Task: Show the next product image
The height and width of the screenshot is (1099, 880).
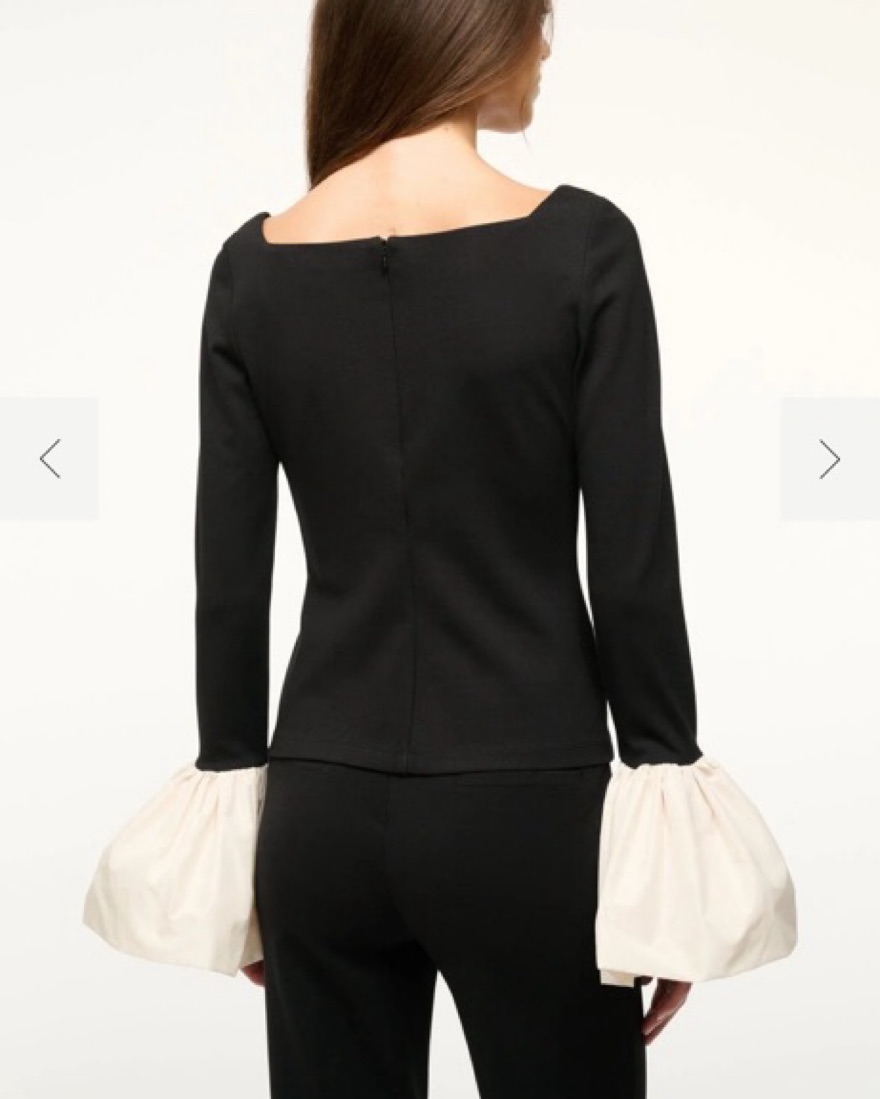Action: tap(829, 459)
